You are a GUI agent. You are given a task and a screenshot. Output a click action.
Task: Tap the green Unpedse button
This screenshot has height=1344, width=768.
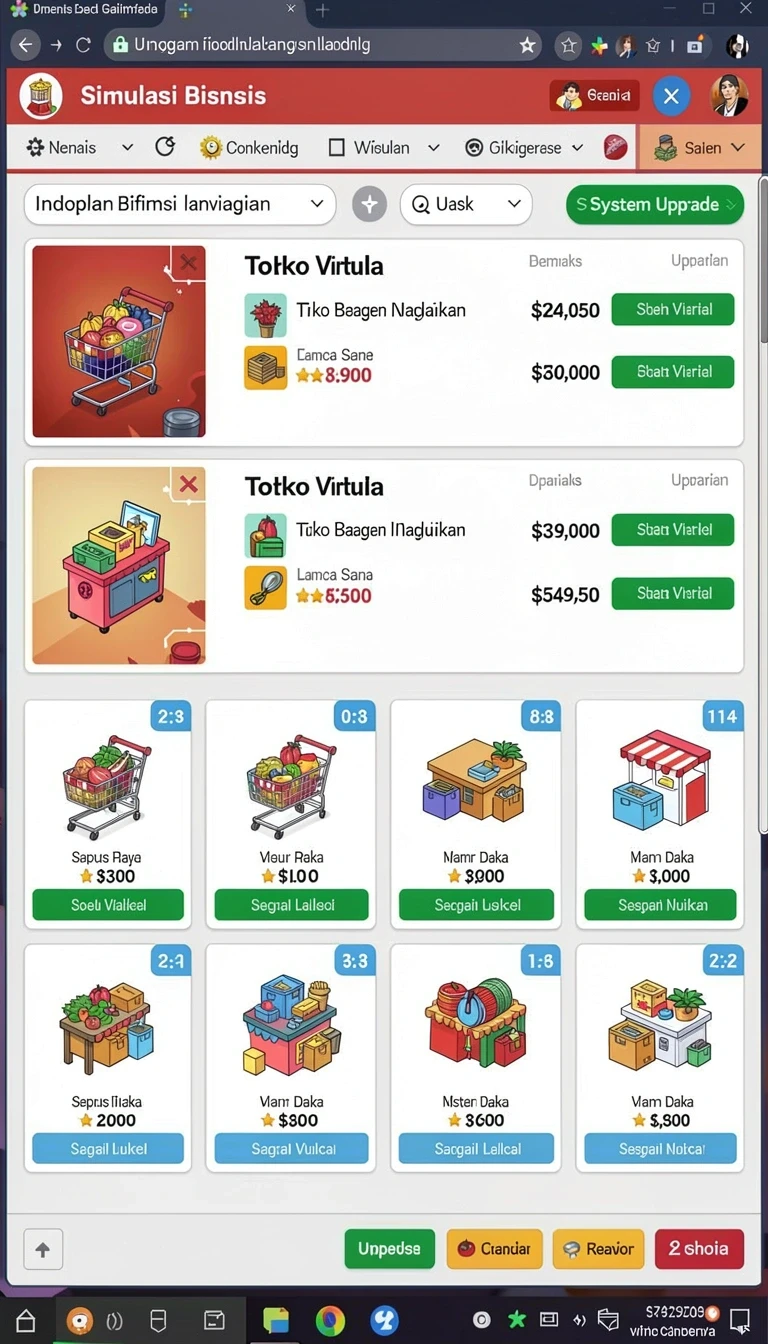(x=389, y=1249)
